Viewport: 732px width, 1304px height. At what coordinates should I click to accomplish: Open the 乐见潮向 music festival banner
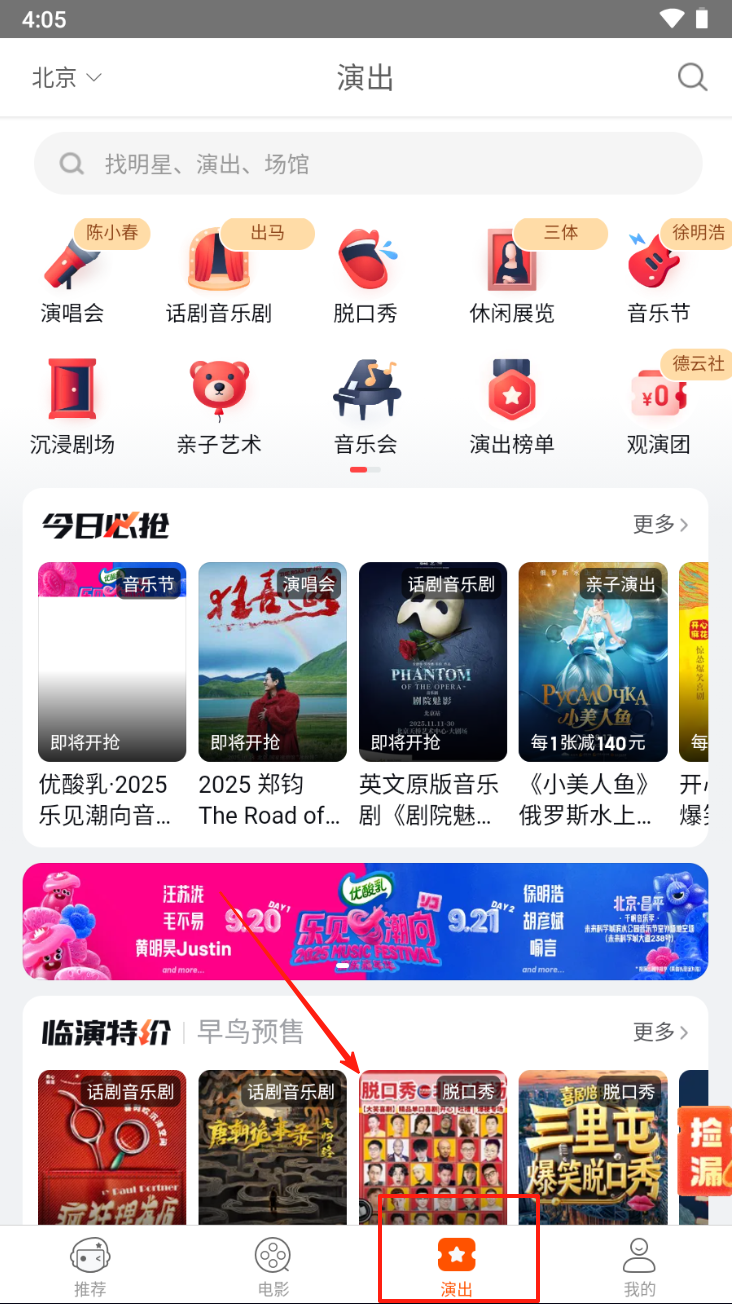(x=365, y=921)
